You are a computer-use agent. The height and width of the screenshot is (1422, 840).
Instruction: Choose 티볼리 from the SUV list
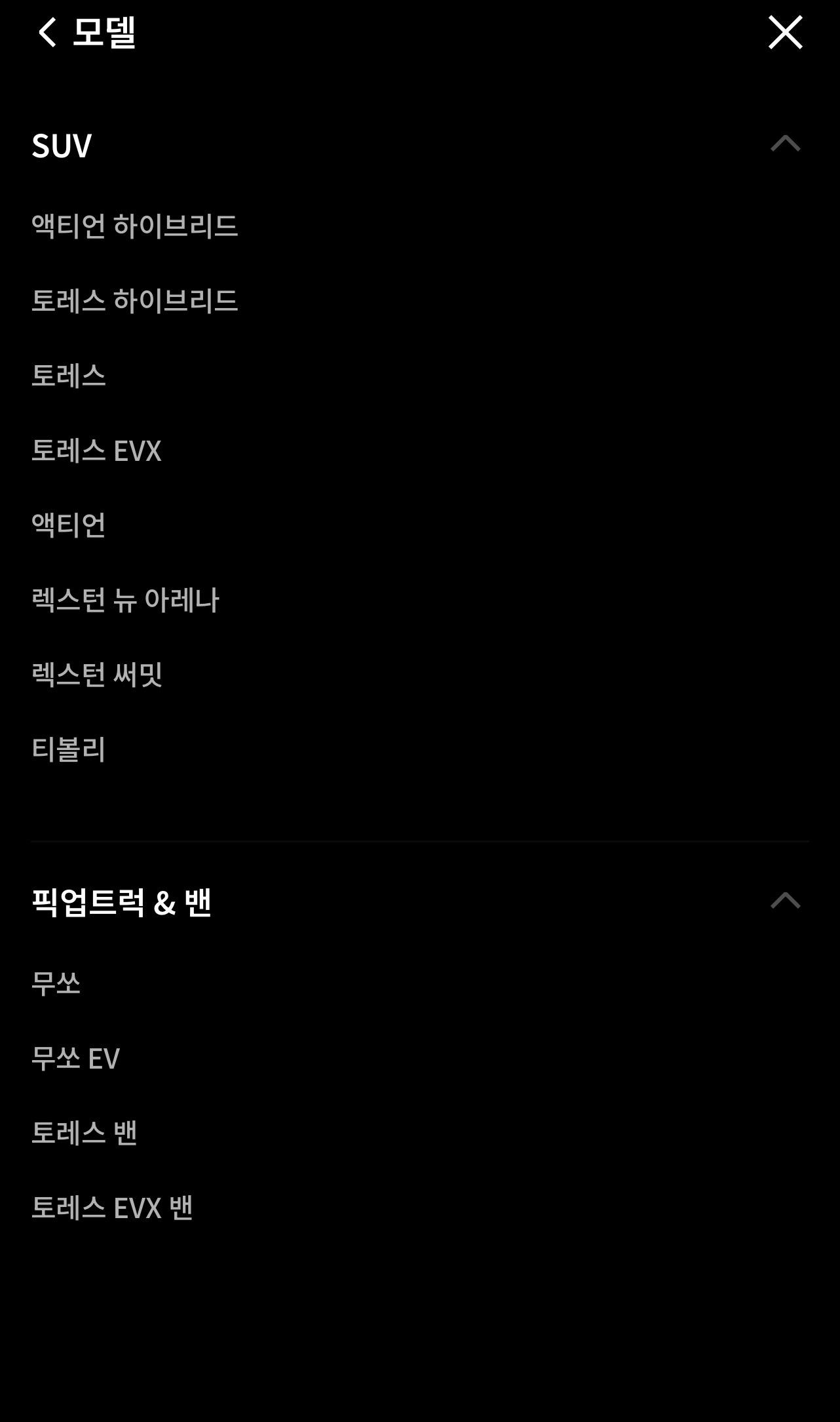pos(68,749)
